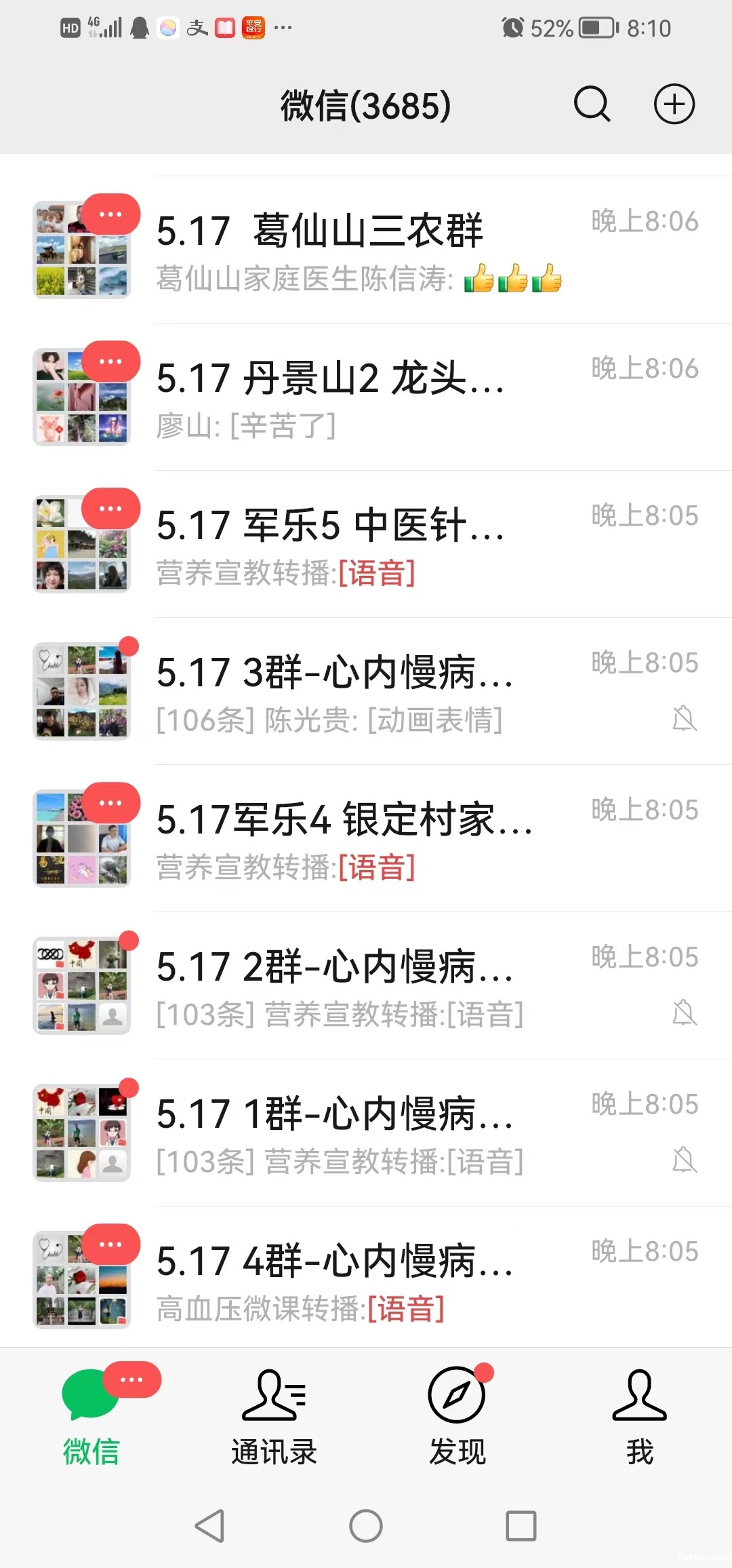Go back with the system back button
Viewport: 732px width, 1568px height.
pyautogui.click(x=210, y=1526)
